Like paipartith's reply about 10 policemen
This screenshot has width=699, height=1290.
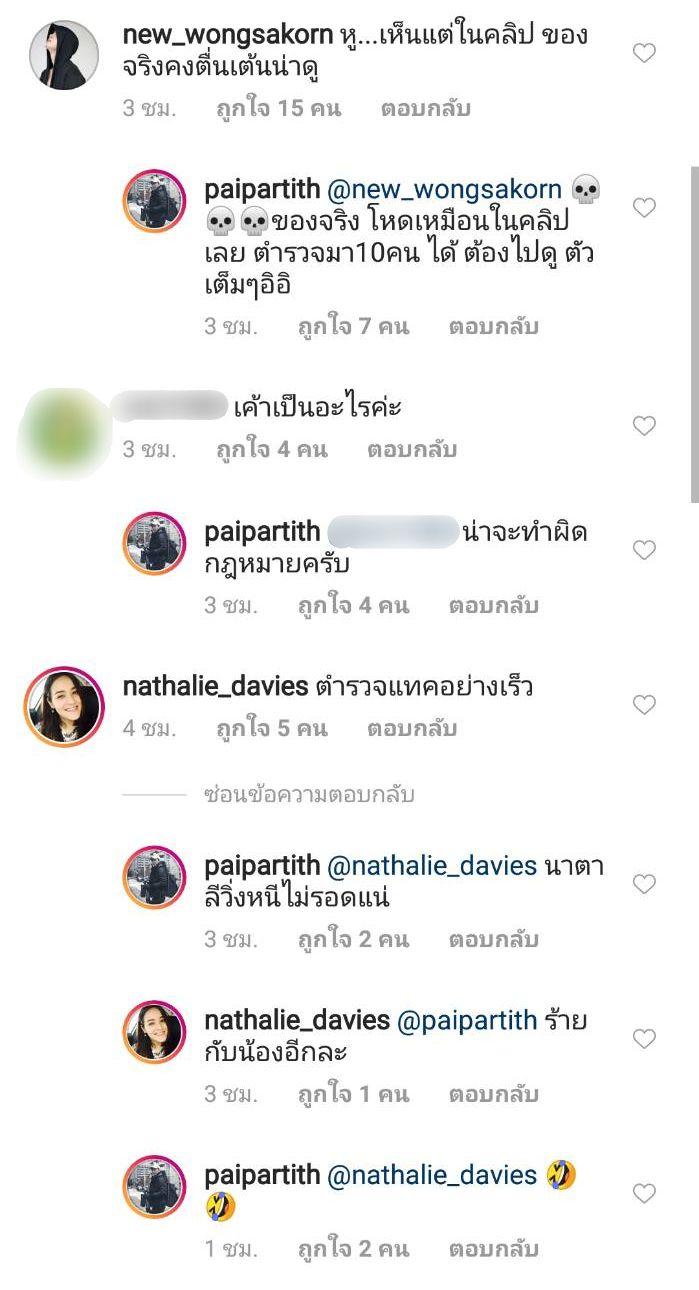pos(645,208)
